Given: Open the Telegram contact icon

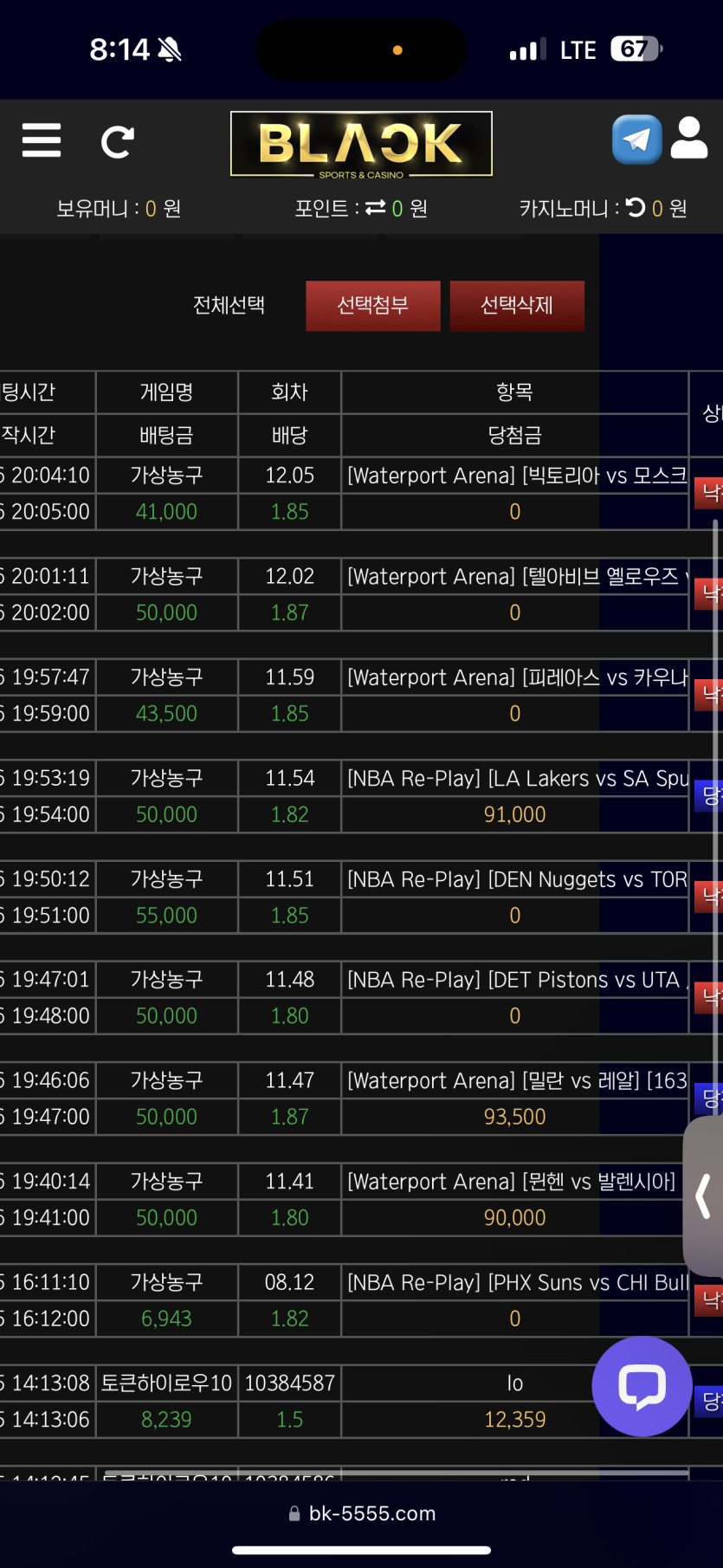Looking at the screenshot, I should coord(636,139).
